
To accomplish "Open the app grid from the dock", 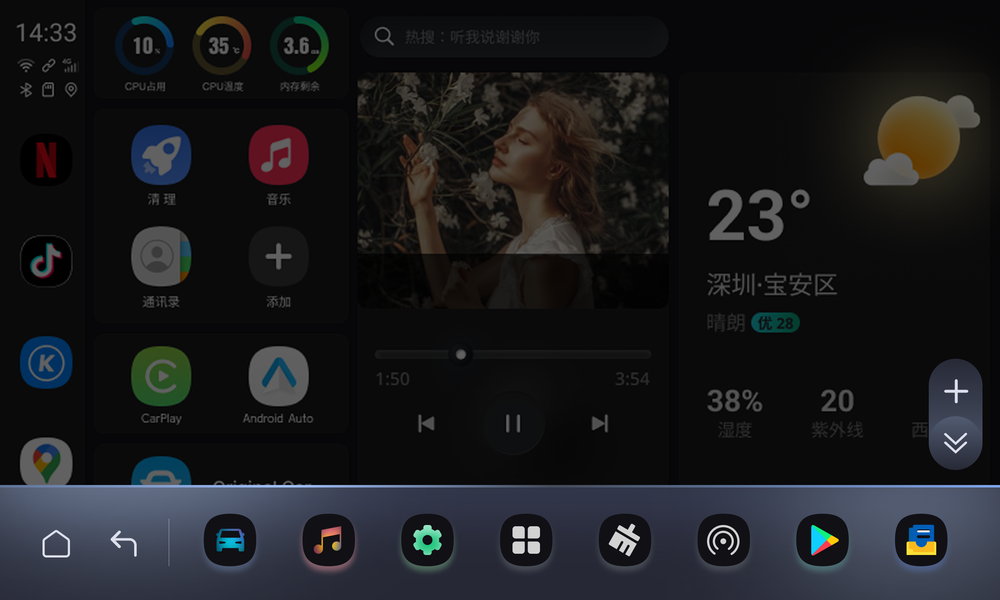I will (526, 541).
